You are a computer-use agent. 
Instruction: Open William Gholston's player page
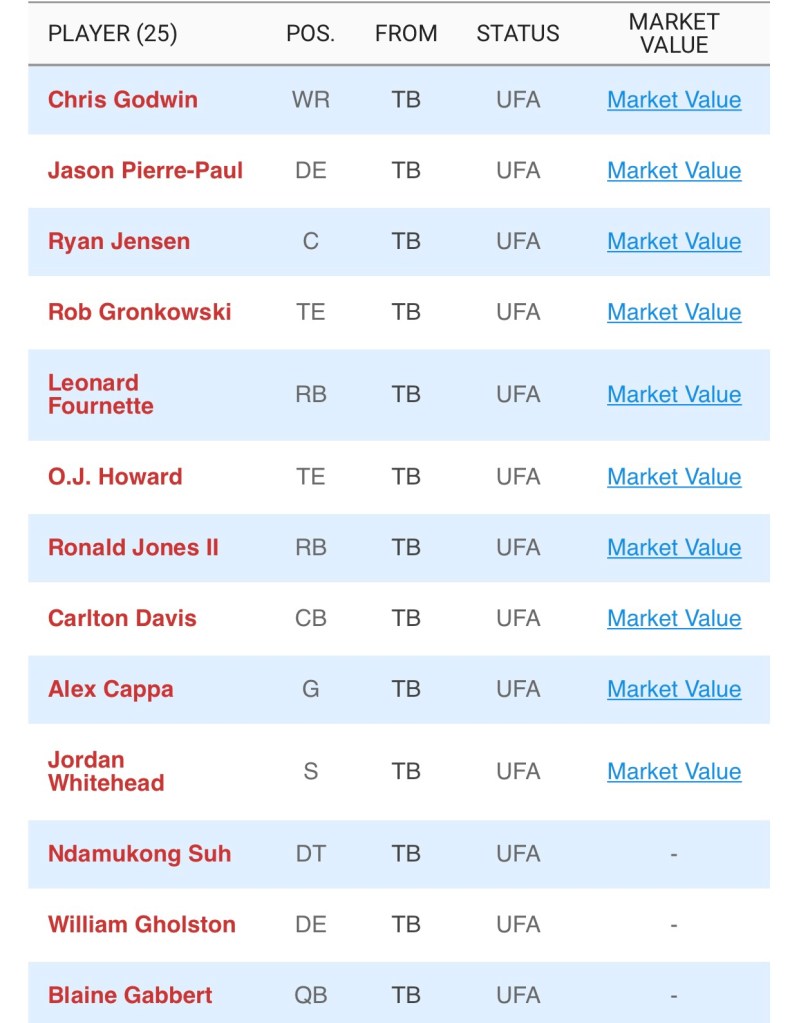[x=141, y=925]
